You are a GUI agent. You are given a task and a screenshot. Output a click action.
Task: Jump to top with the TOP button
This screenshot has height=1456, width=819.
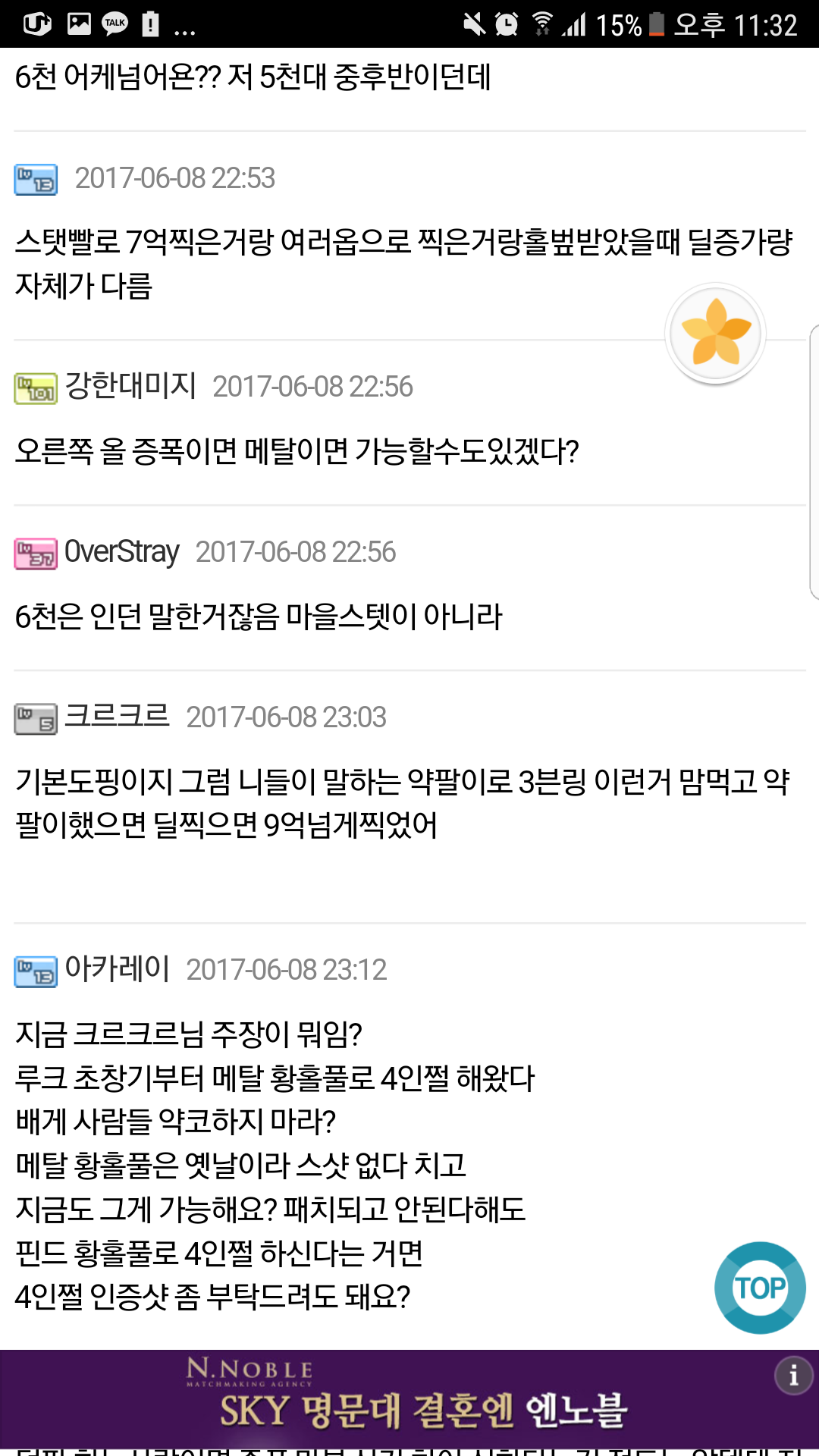pyautogui.click(x=760, y=1288)
